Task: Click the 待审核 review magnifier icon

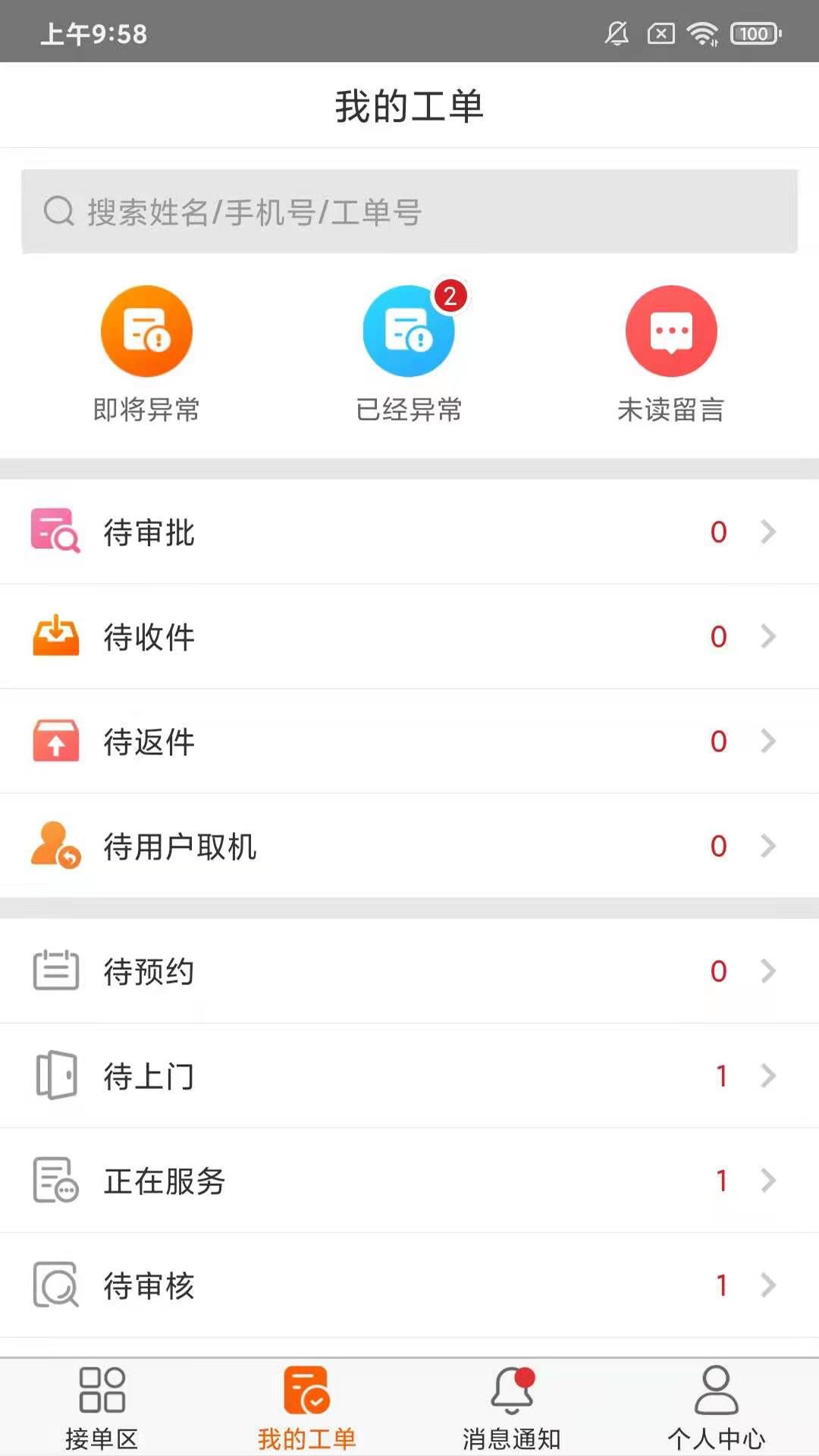Action: [x=55, y=1285]
